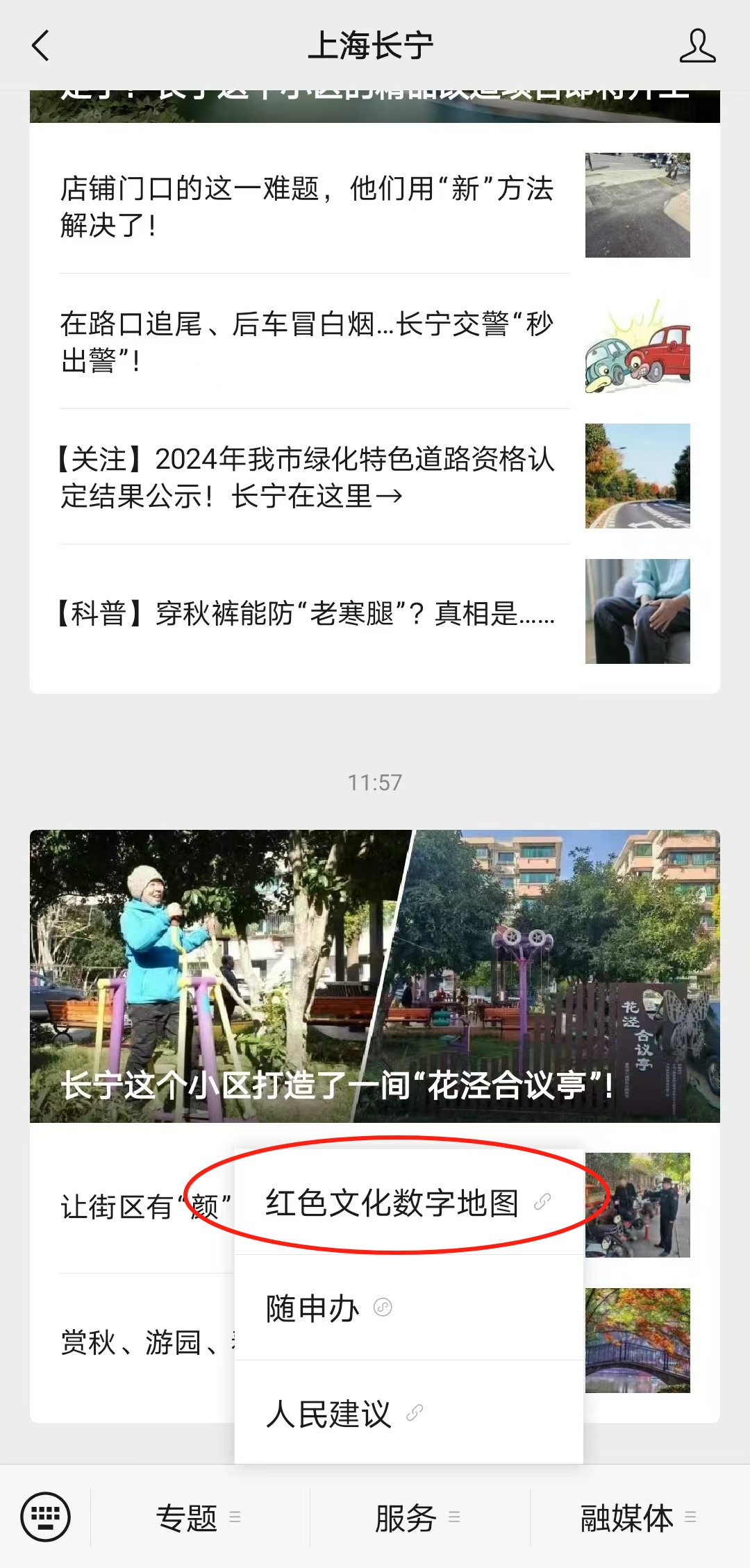
Task: Open 花泾合议亭 featured article card
Action: [374, 976]
